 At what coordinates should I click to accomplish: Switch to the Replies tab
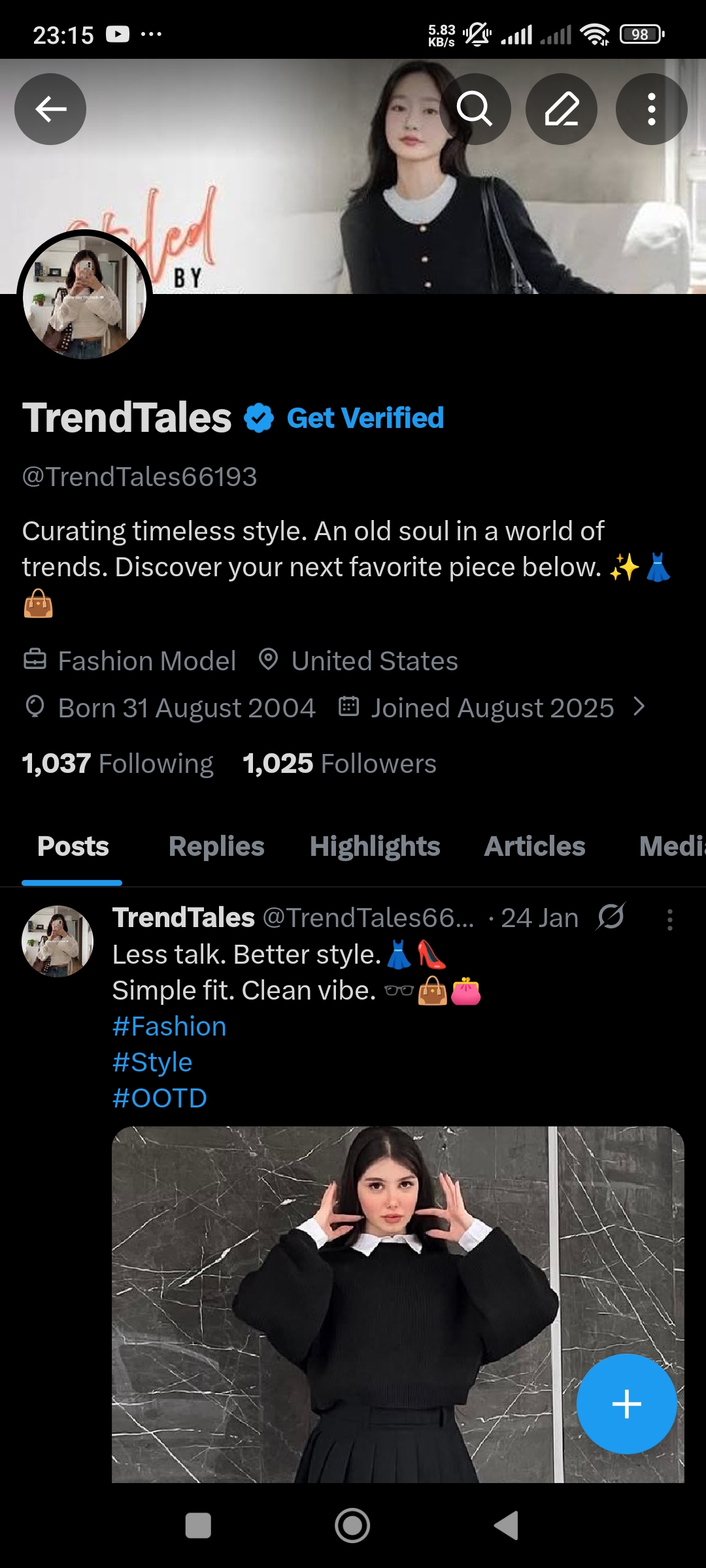216,846
